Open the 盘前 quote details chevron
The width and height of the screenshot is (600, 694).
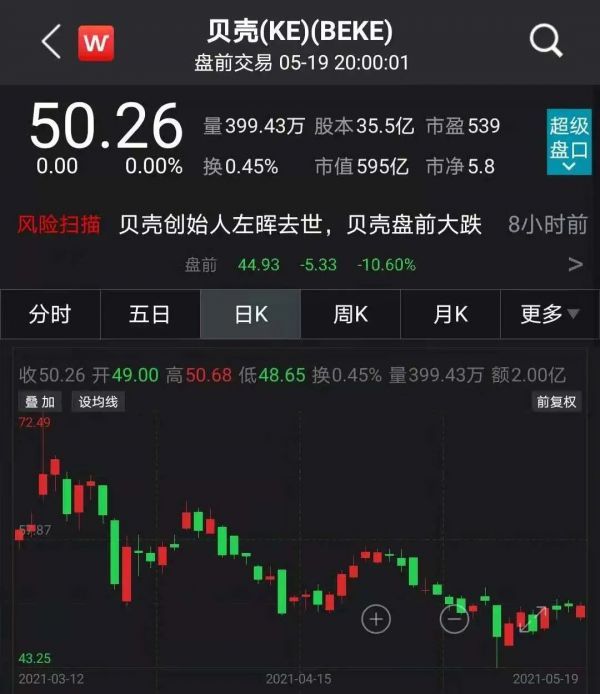(x=575, y=265)
